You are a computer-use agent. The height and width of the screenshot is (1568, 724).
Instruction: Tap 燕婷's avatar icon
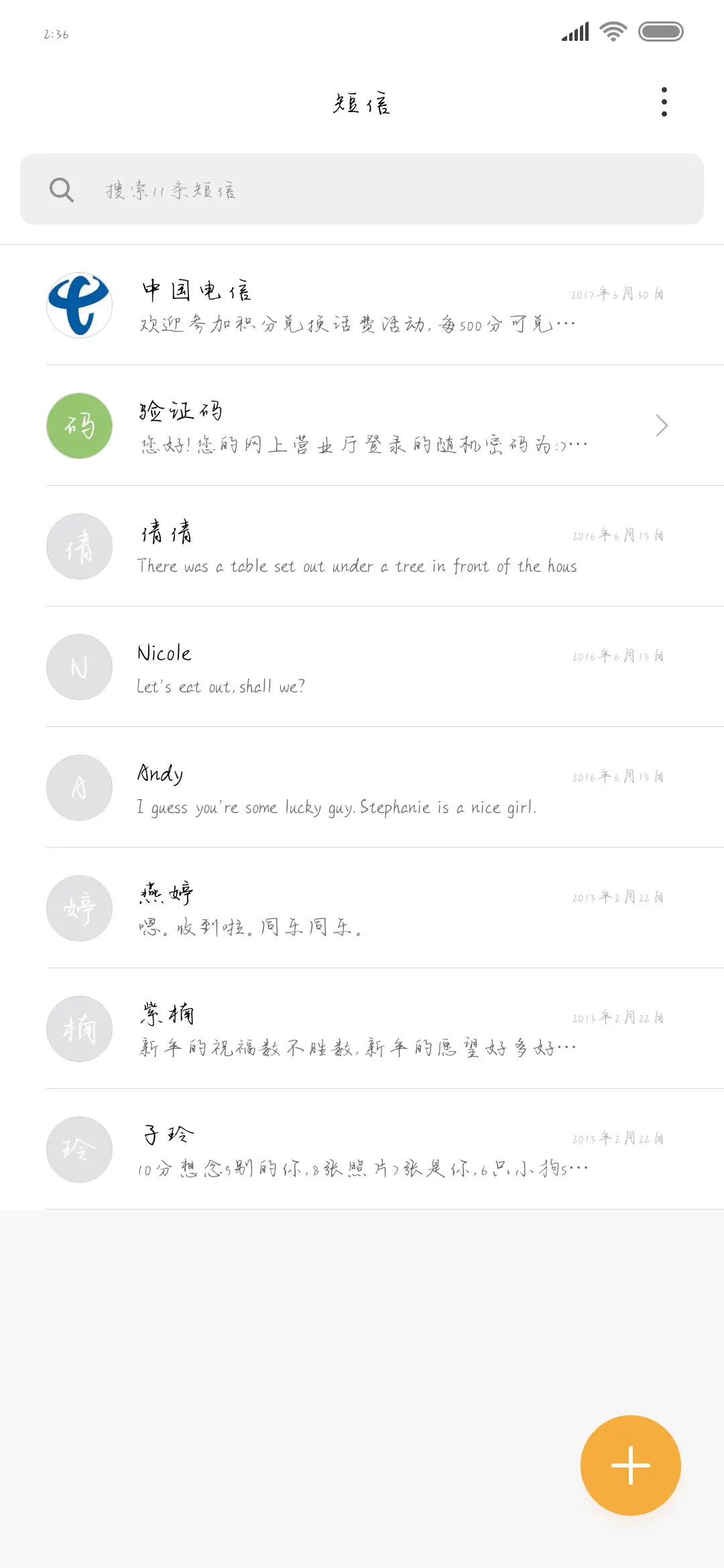78,909
